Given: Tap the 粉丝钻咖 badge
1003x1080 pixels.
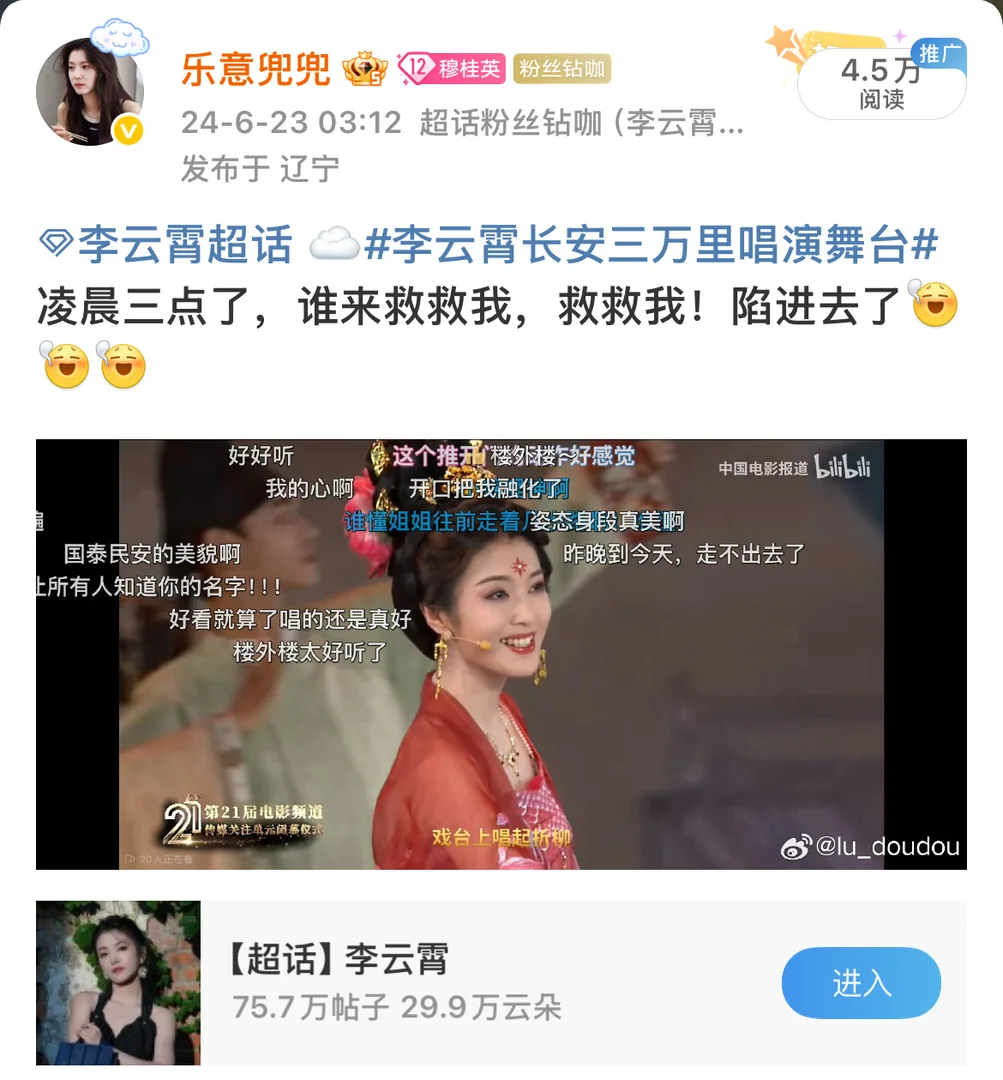Looking at the screenshot, I should (562, 69).
